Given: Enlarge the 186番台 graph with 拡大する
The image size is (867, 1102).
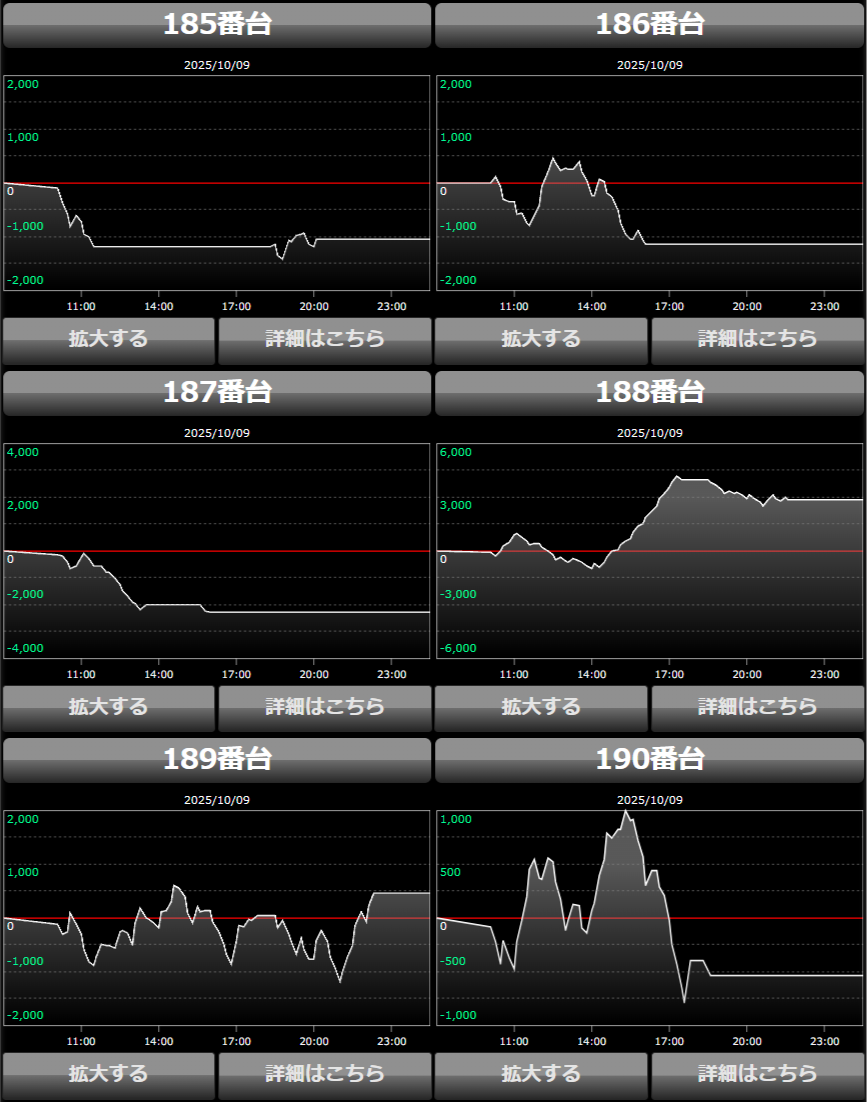Looking at the screenshot, I should [x=541, y=339].
